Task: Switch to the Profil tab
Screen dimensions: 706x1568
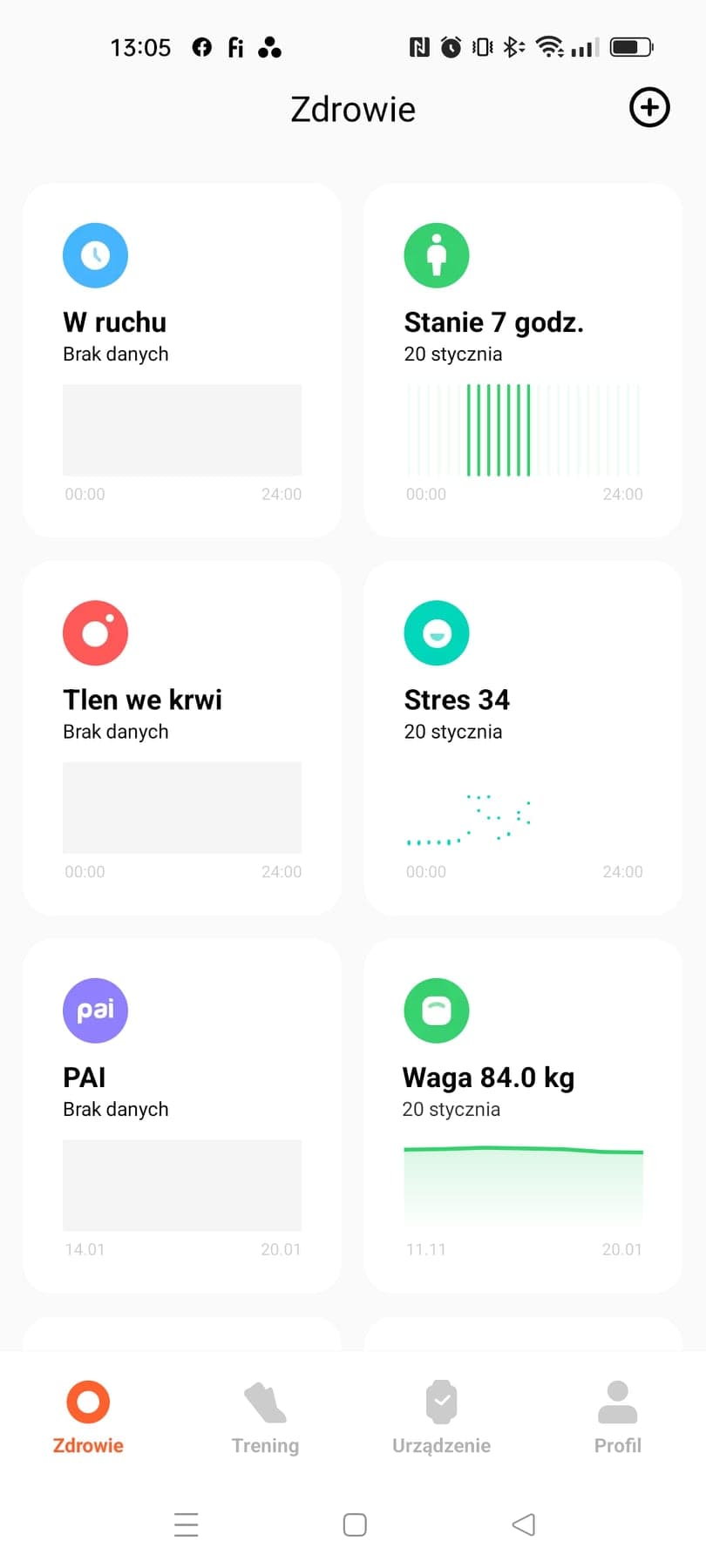Action: (x=617, y=1417)
